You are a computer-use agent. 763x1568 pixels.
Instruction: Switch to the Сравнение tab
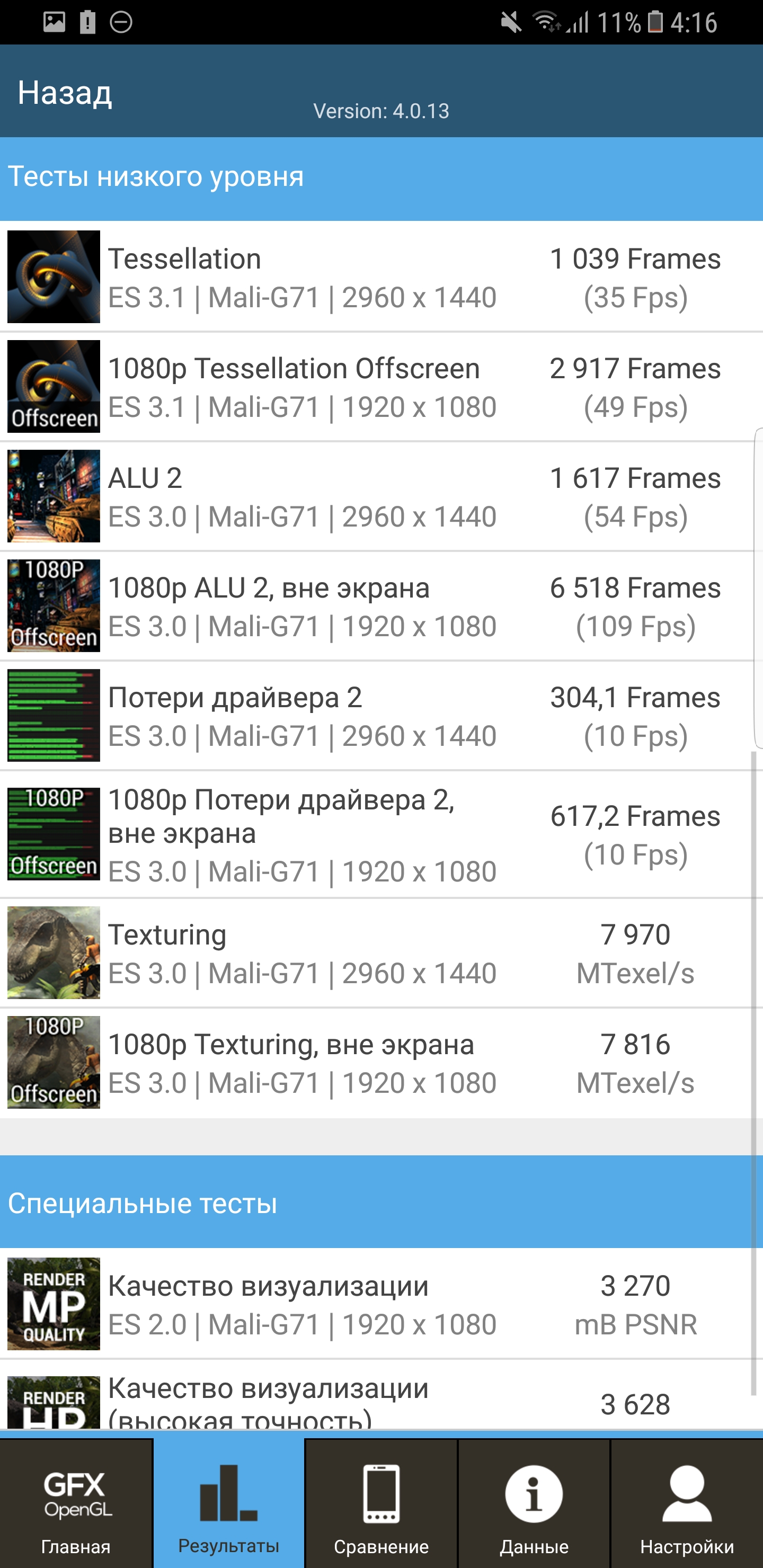click(381, 1503)
